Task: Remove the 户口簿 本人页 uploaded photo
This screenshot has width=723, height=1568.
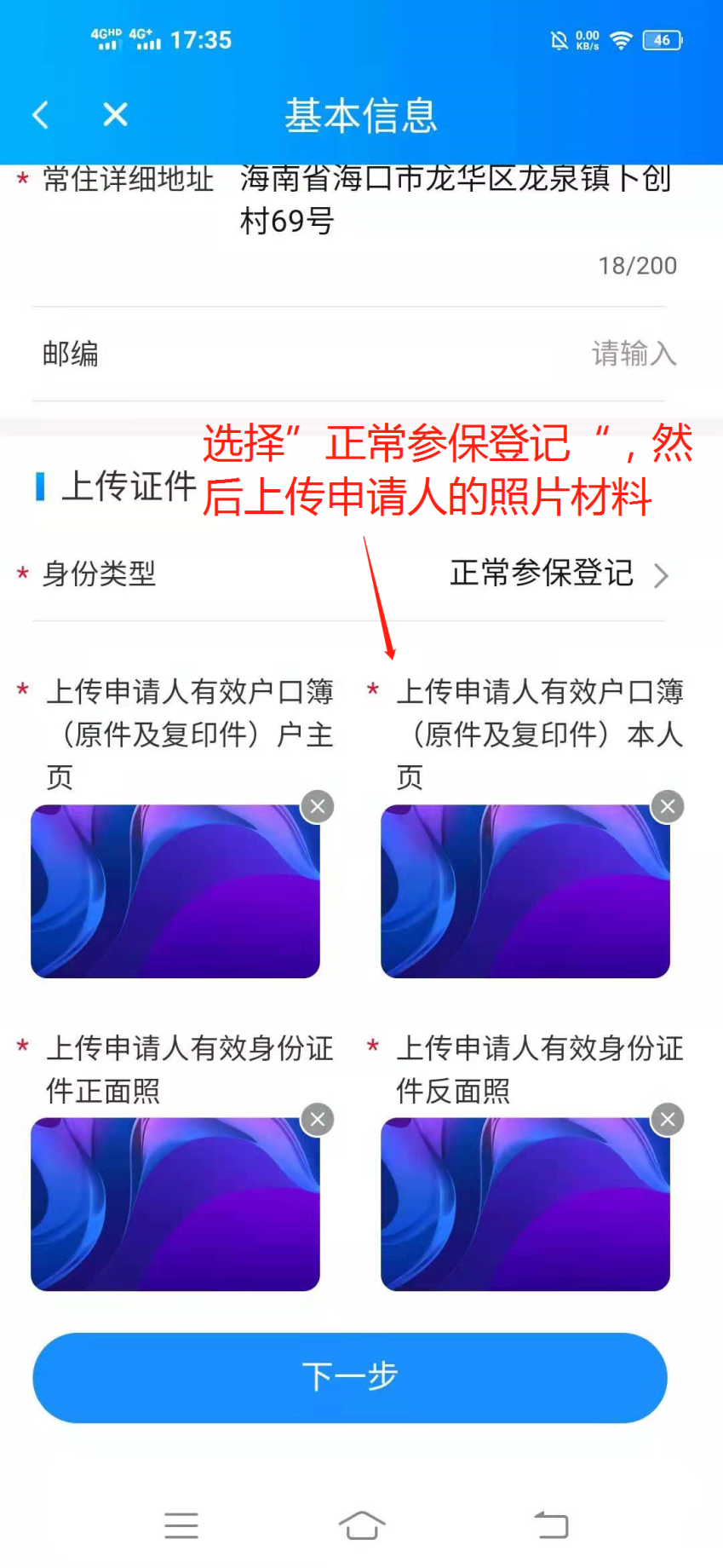Action: pos(668,806)
